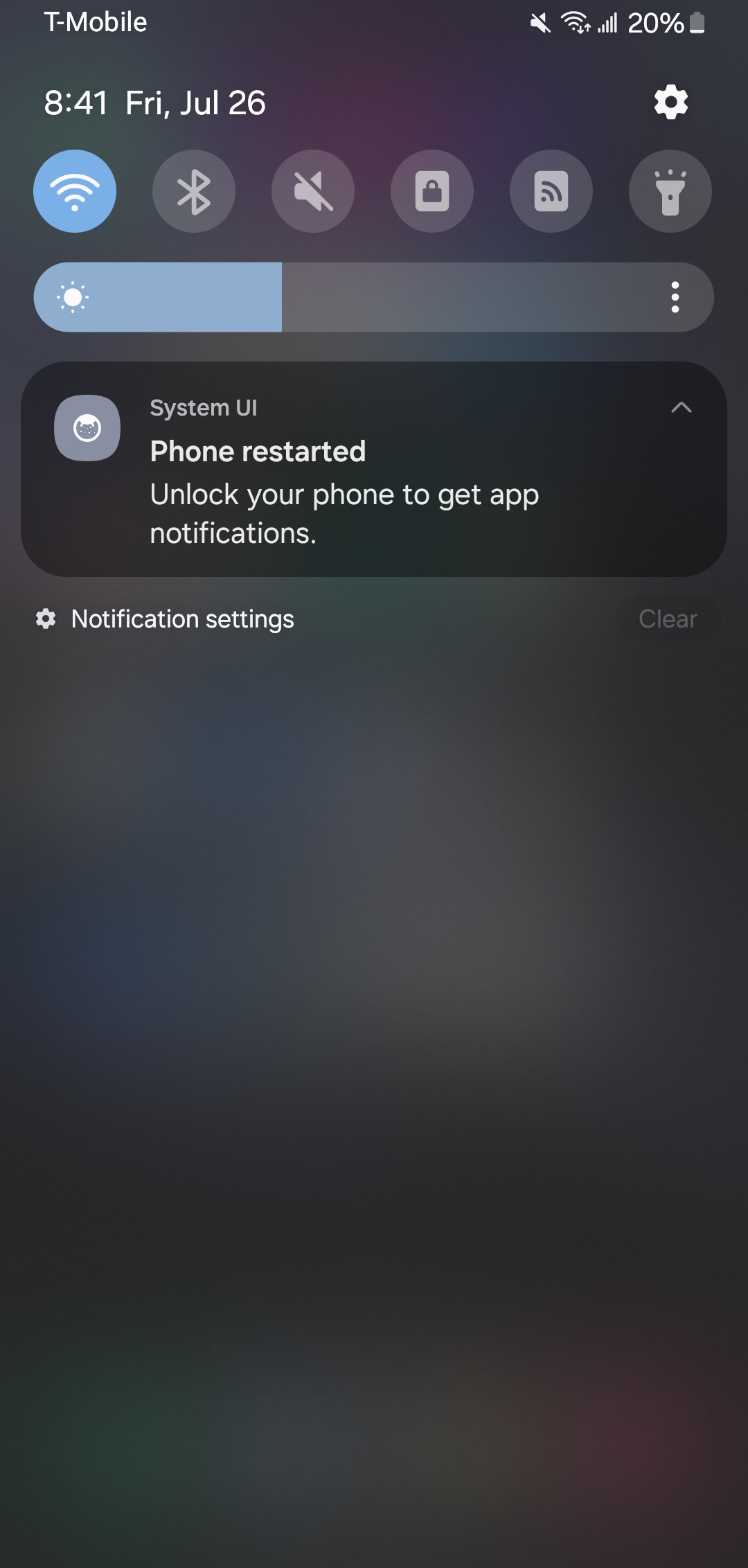Collapse the System UI notification
The image size is (748, 1568).
[681, 407]
